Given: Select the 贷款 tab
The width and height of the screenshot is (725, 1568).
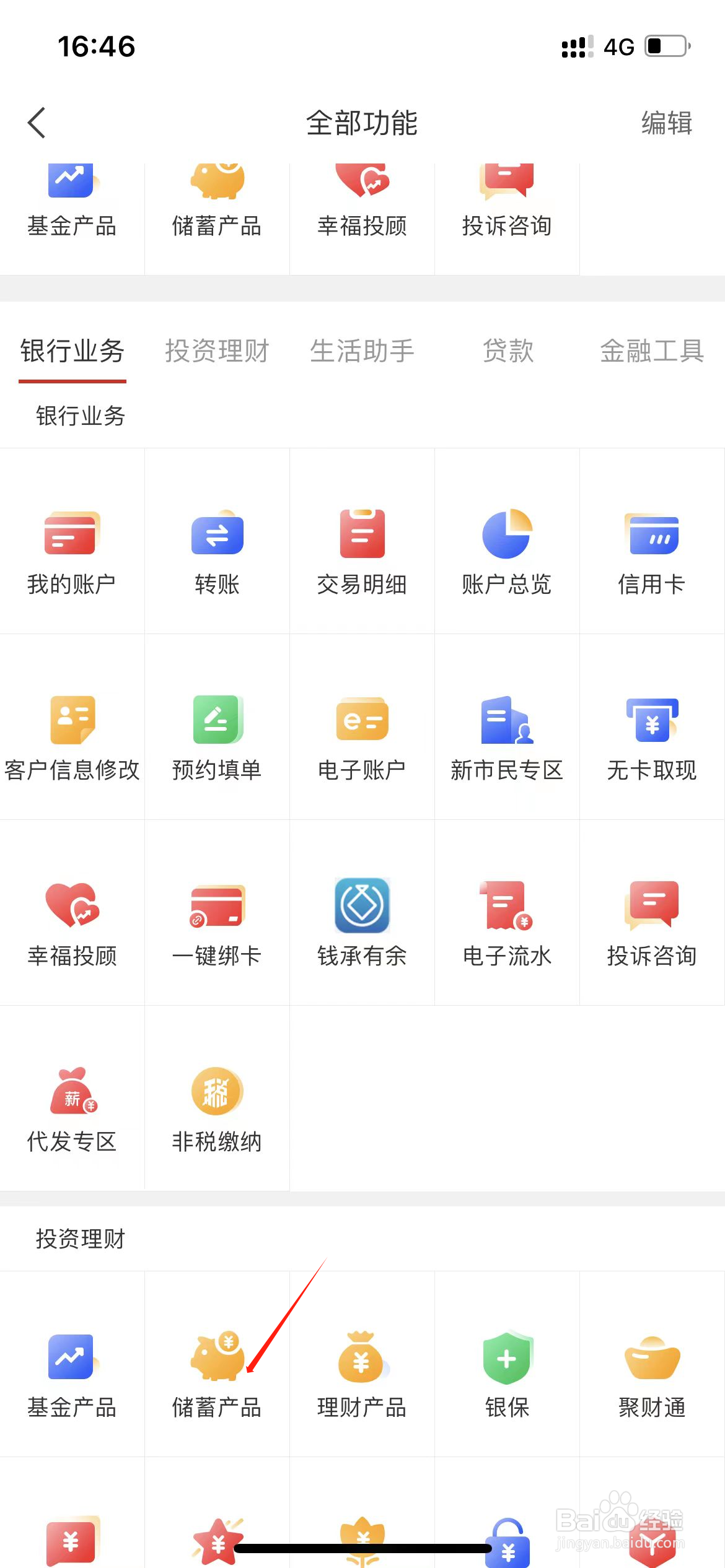Looking at the screenshot, I should 507,351.
